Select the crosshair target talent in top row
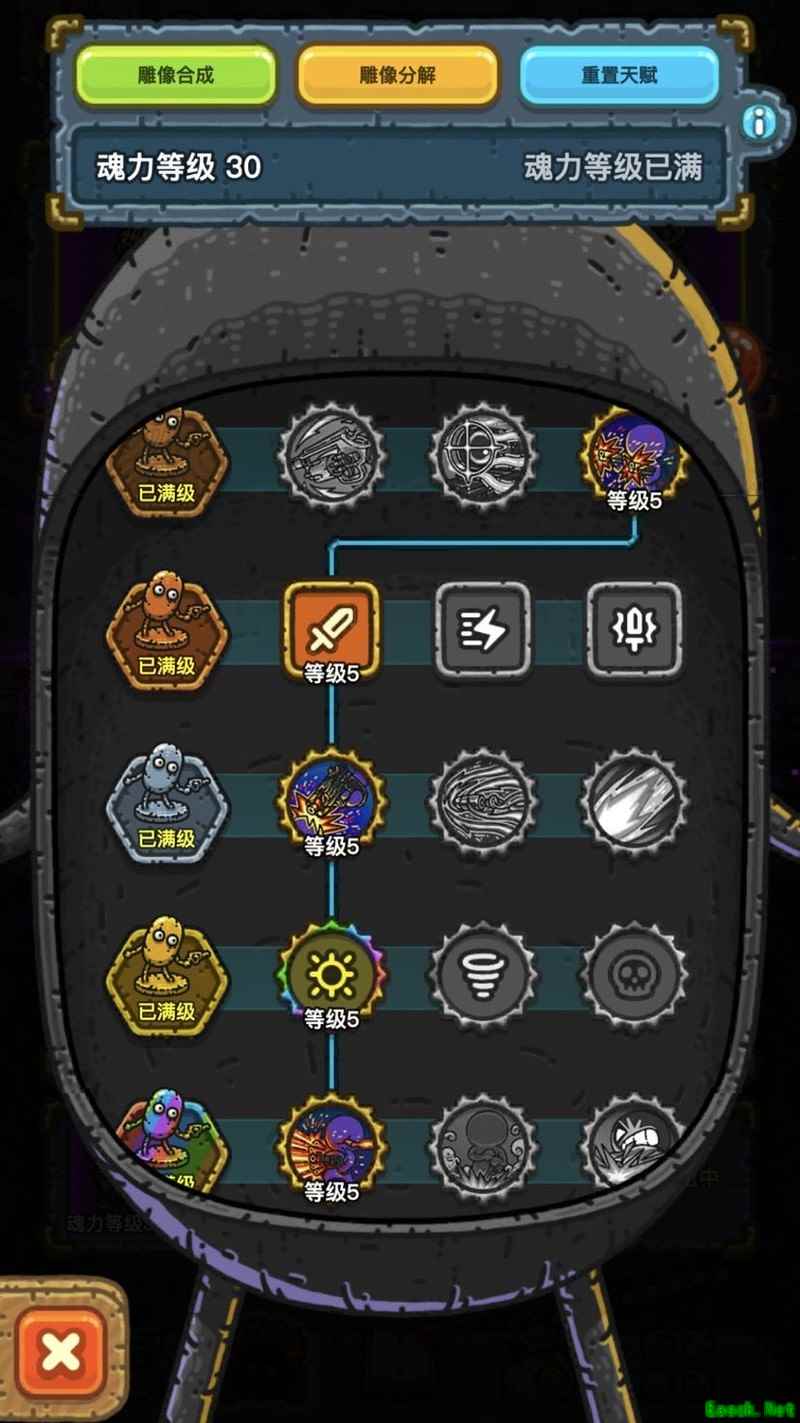This screenshot has height=1423, width=800. pyautogui.click(x=484, y=456)
